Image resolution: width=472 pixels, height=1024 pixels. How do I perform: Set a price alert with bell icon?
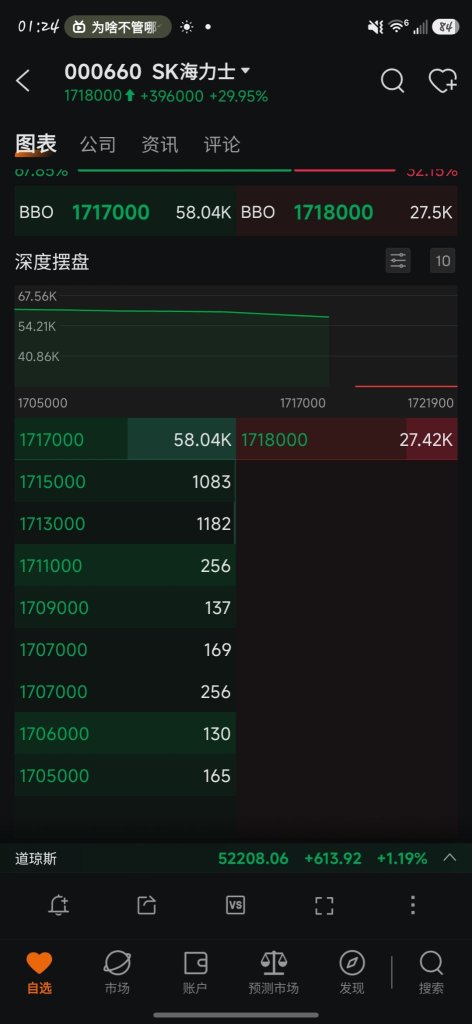[x=59, y=905]
